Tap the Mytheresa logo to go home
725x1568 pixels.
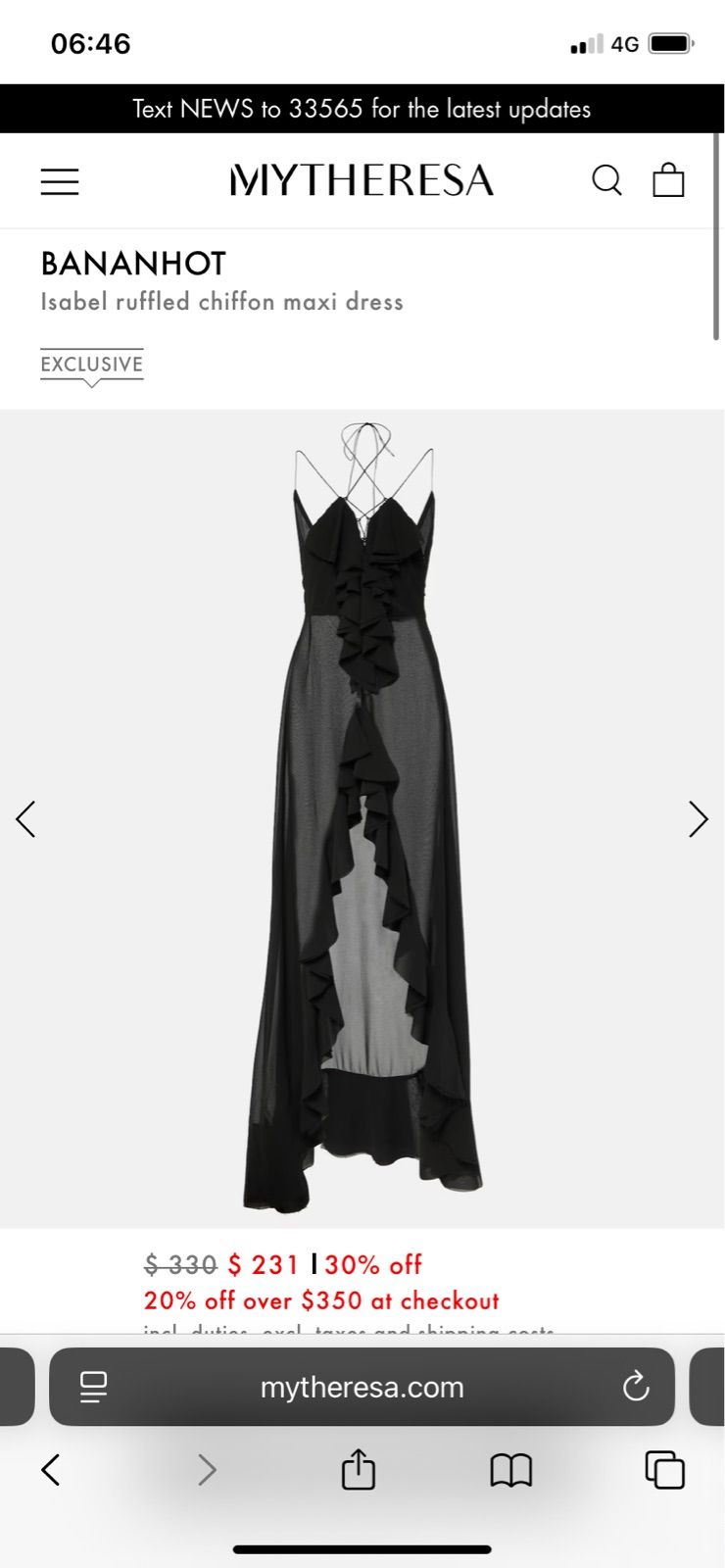362,180
